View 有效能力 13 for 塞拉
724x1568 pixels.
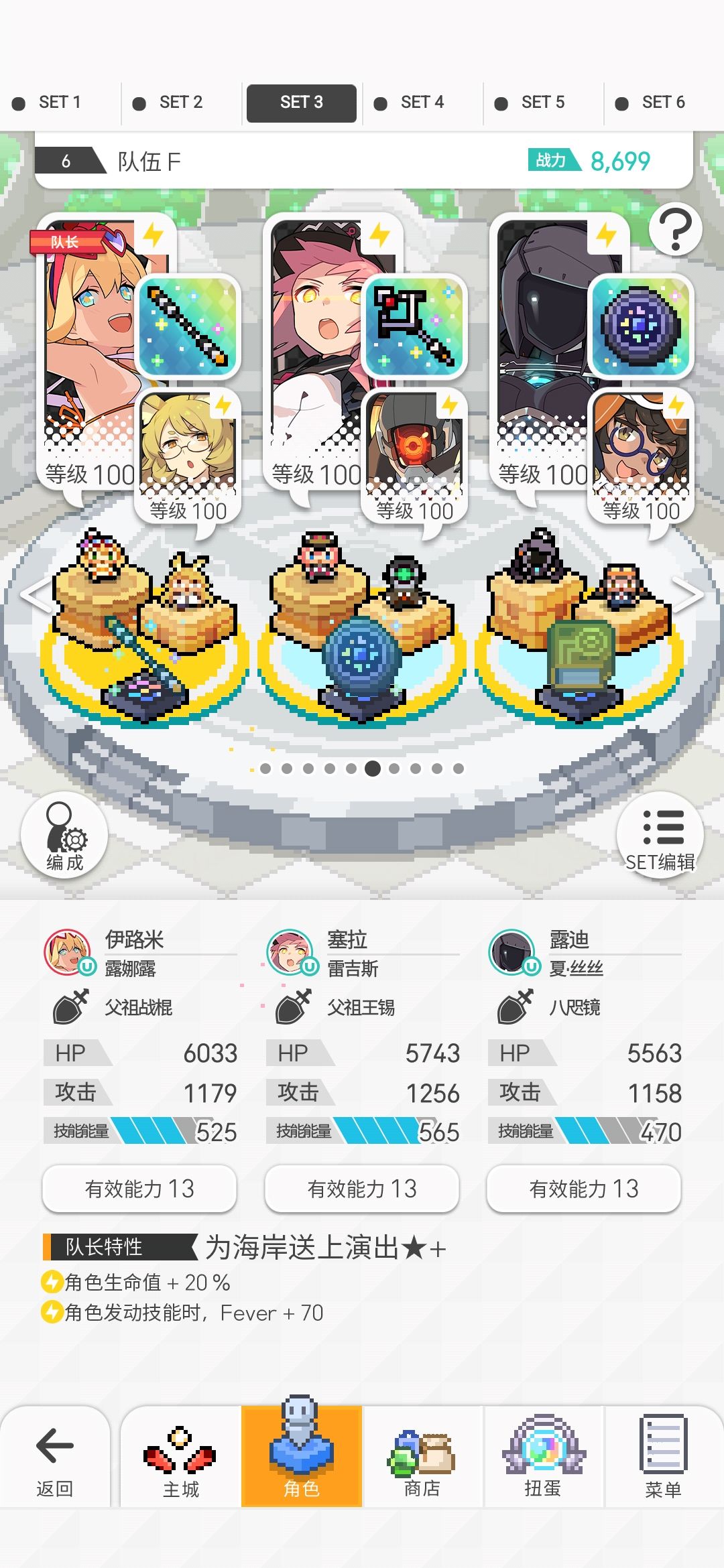(362, 1189)
